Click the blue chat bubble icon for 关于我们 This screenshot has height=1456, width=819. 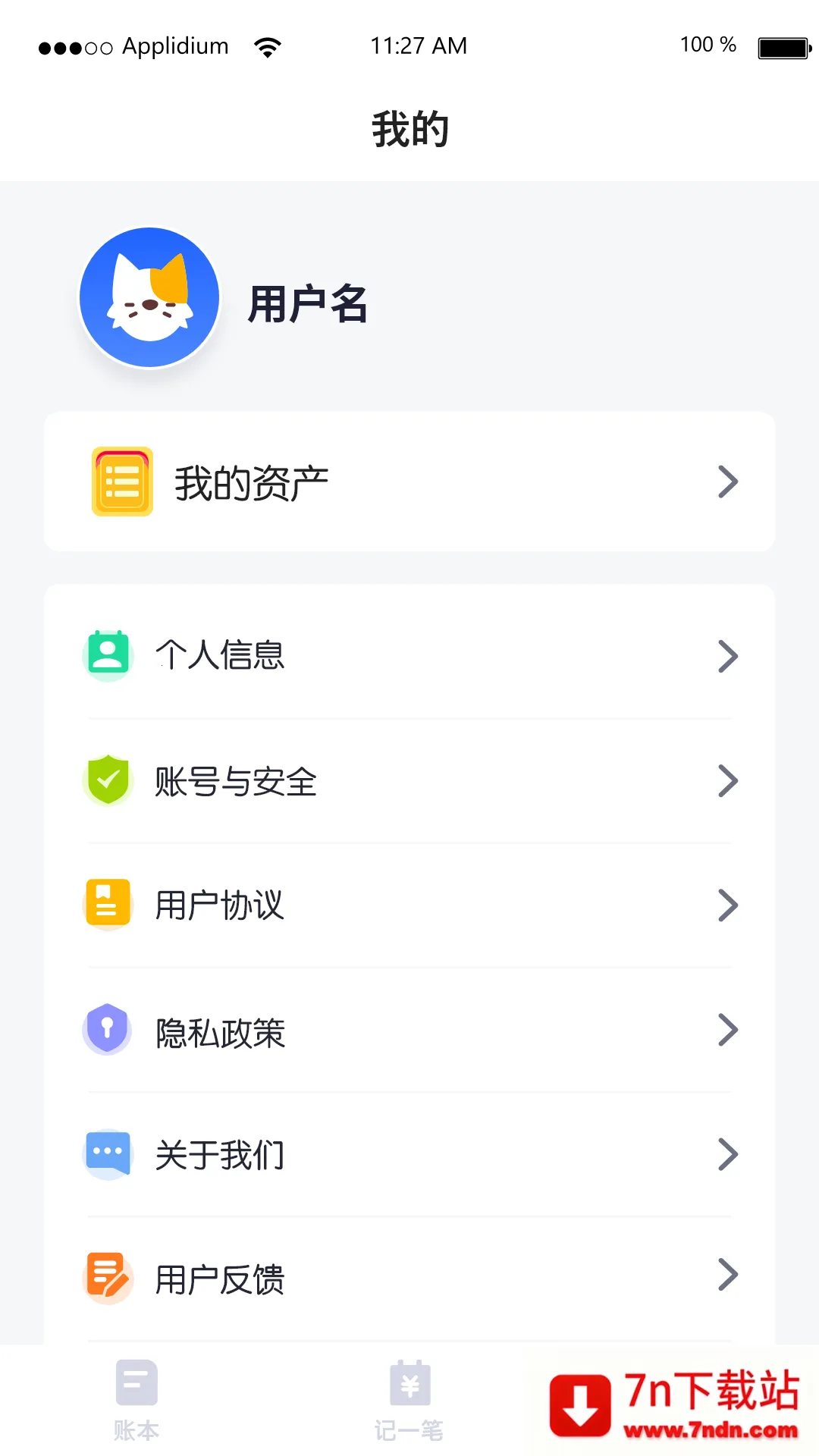click(108, 1154)
